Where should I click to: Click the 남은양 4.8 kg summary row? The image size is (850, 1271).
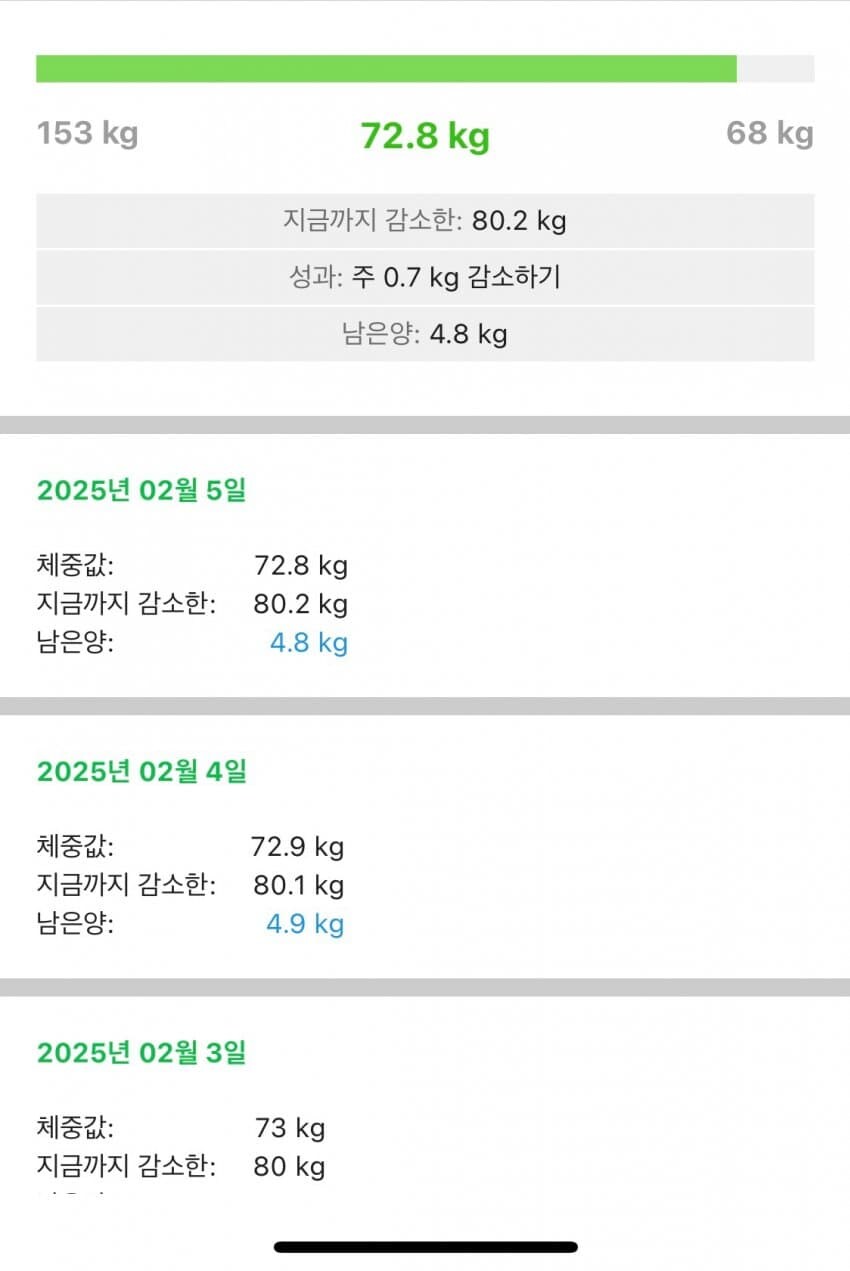[425, 335]
